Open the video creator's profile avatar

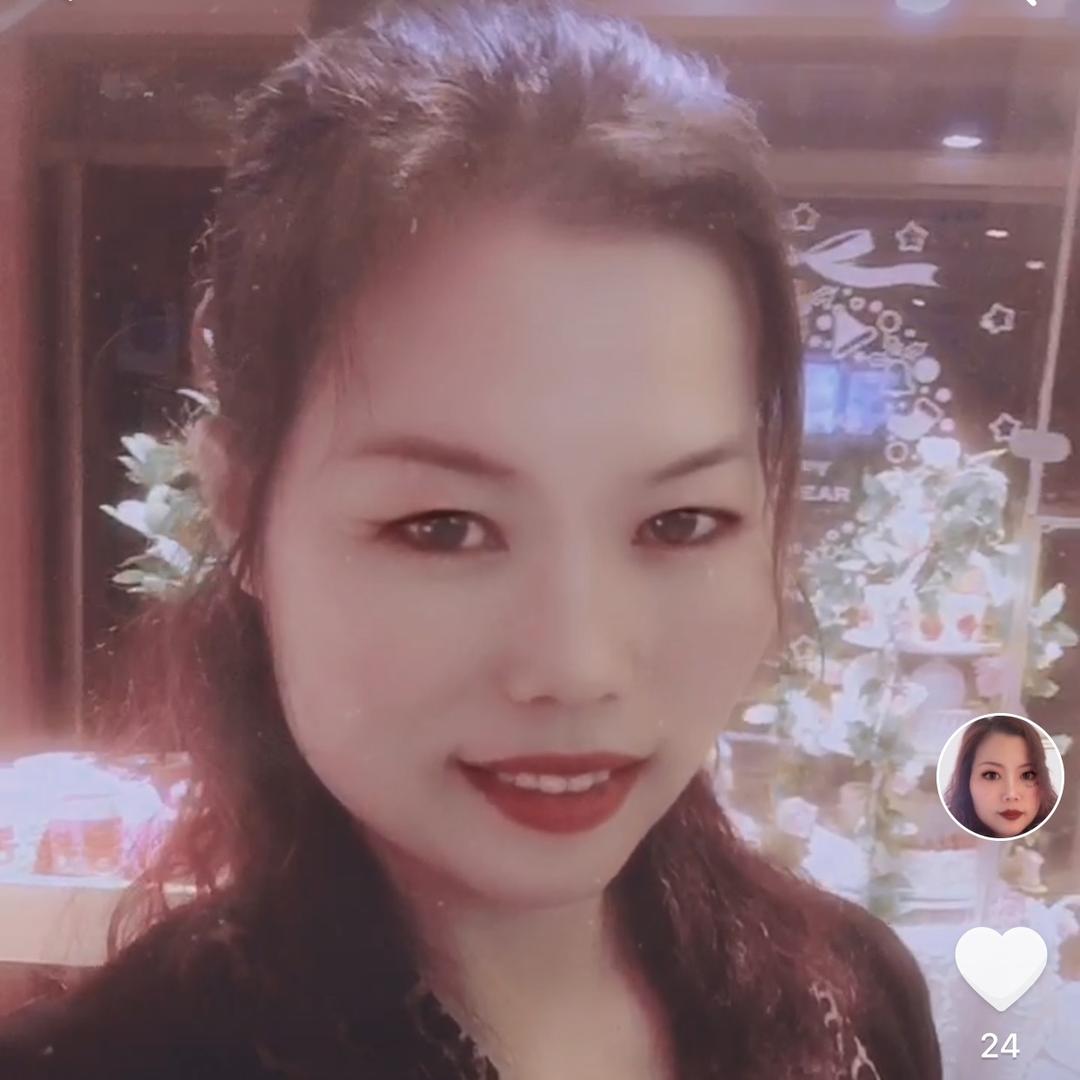[x=1000, y=777]
